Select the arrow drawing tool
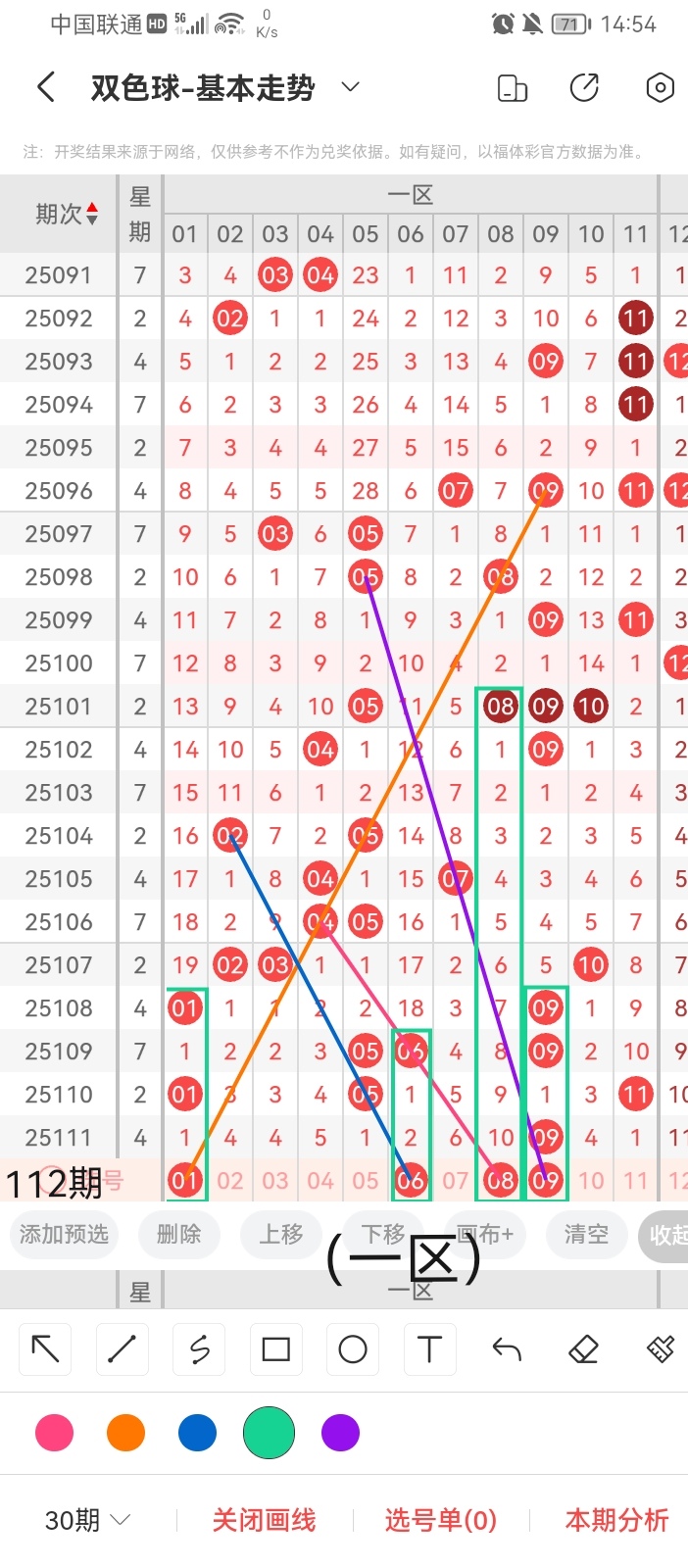Screen dimensions: 688x1568 (x=45, y=1349)
